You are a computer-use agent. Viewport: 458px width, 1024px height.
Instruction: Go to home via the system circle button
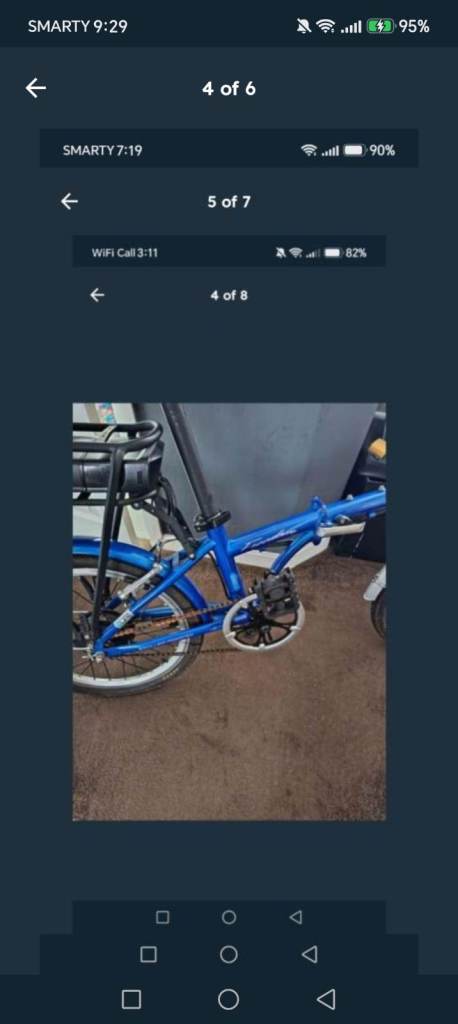pyautogui.click(x=228, y=999)
